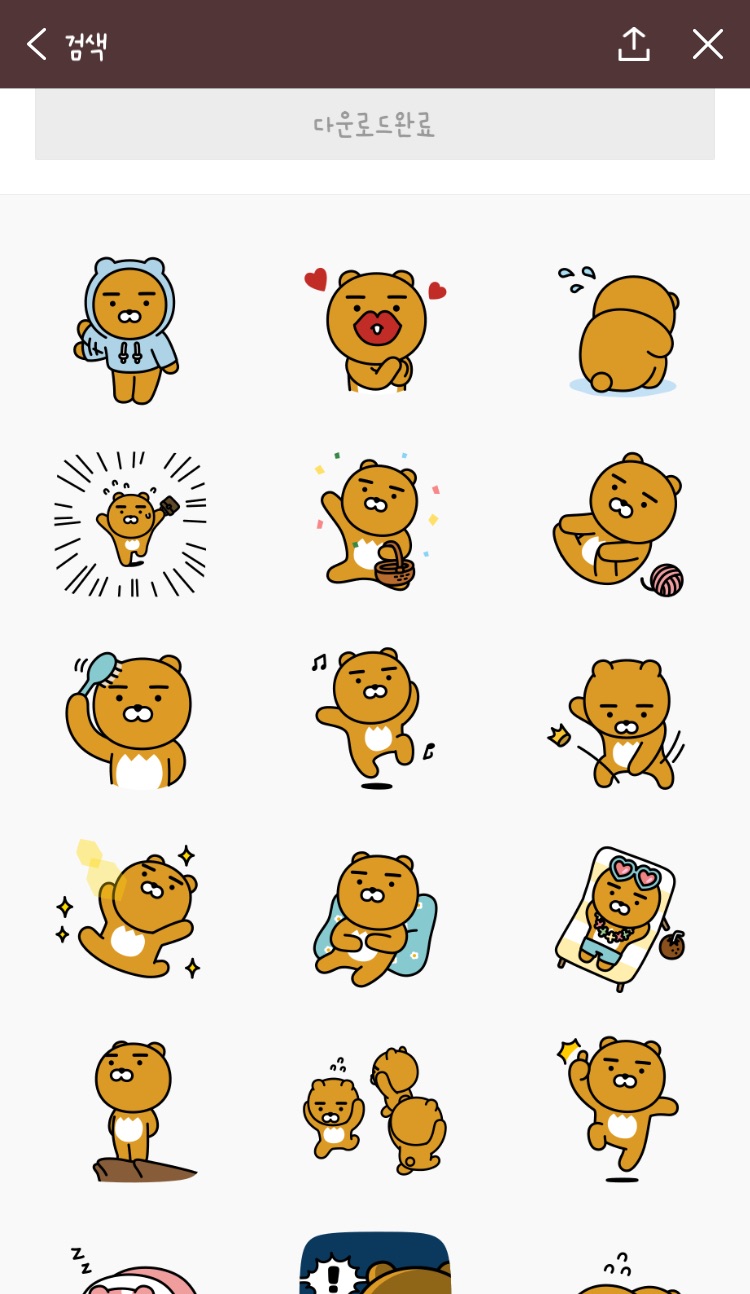Open sparkling Ryan pose sticker
The image size is (750, 1294).
click(130, 912)
